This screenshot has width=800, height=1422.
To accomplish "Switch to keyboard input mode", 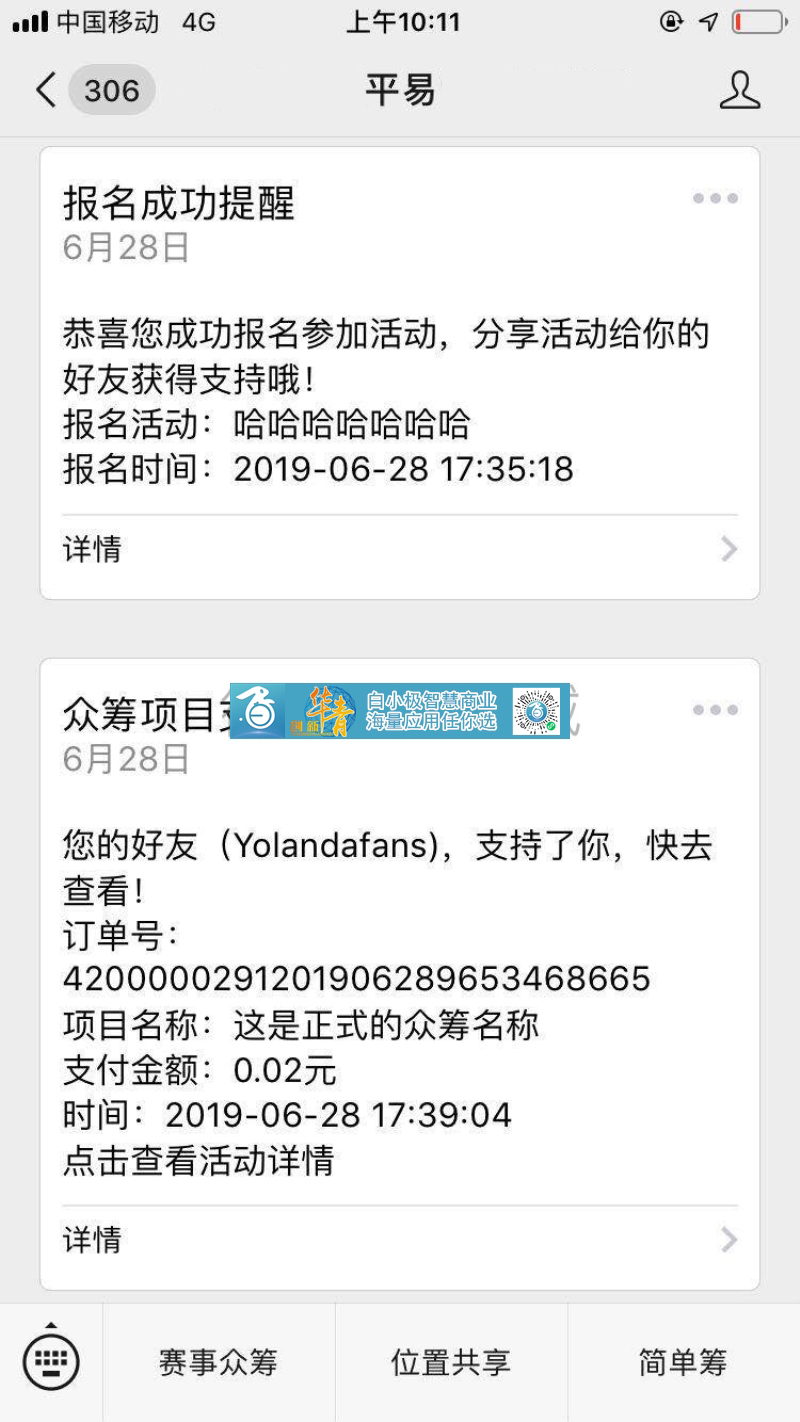I will [x=51, y=1362].
